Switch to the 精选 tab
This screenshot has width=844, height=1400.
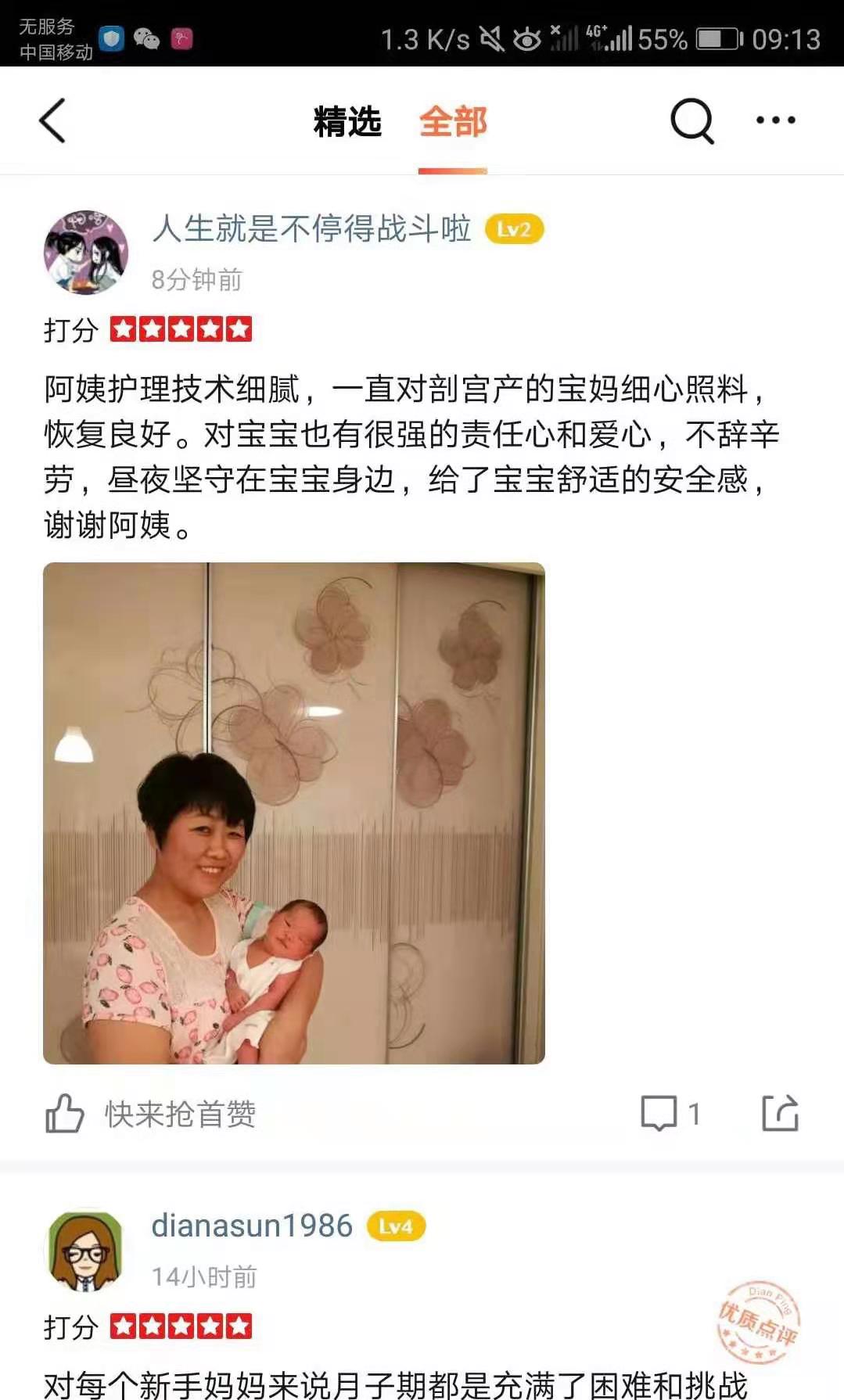pos(347,122)
